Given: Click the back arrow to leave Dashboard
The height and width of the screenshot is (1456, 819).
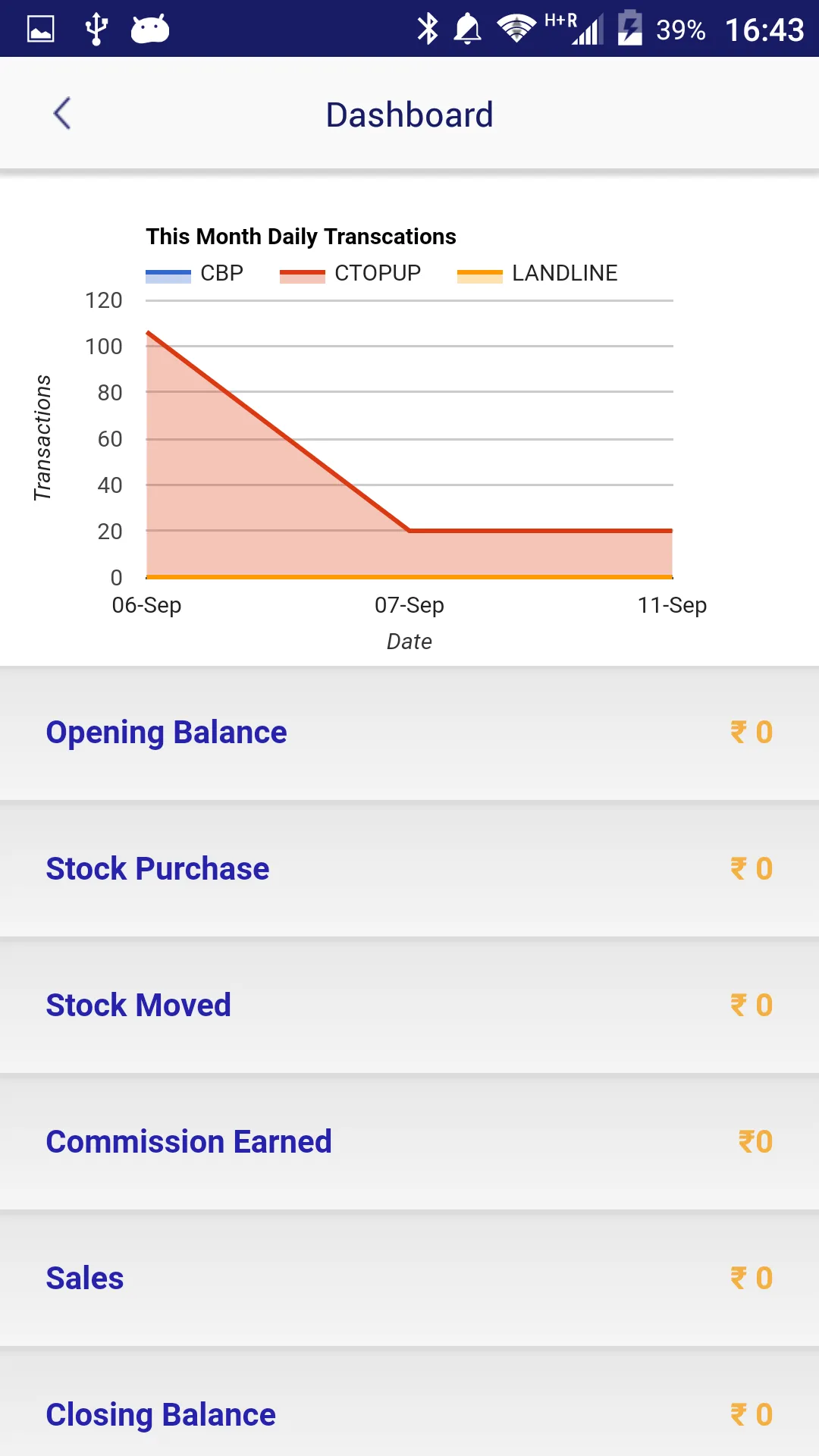Looking at the screenshot, I should [x=61, y=113].
